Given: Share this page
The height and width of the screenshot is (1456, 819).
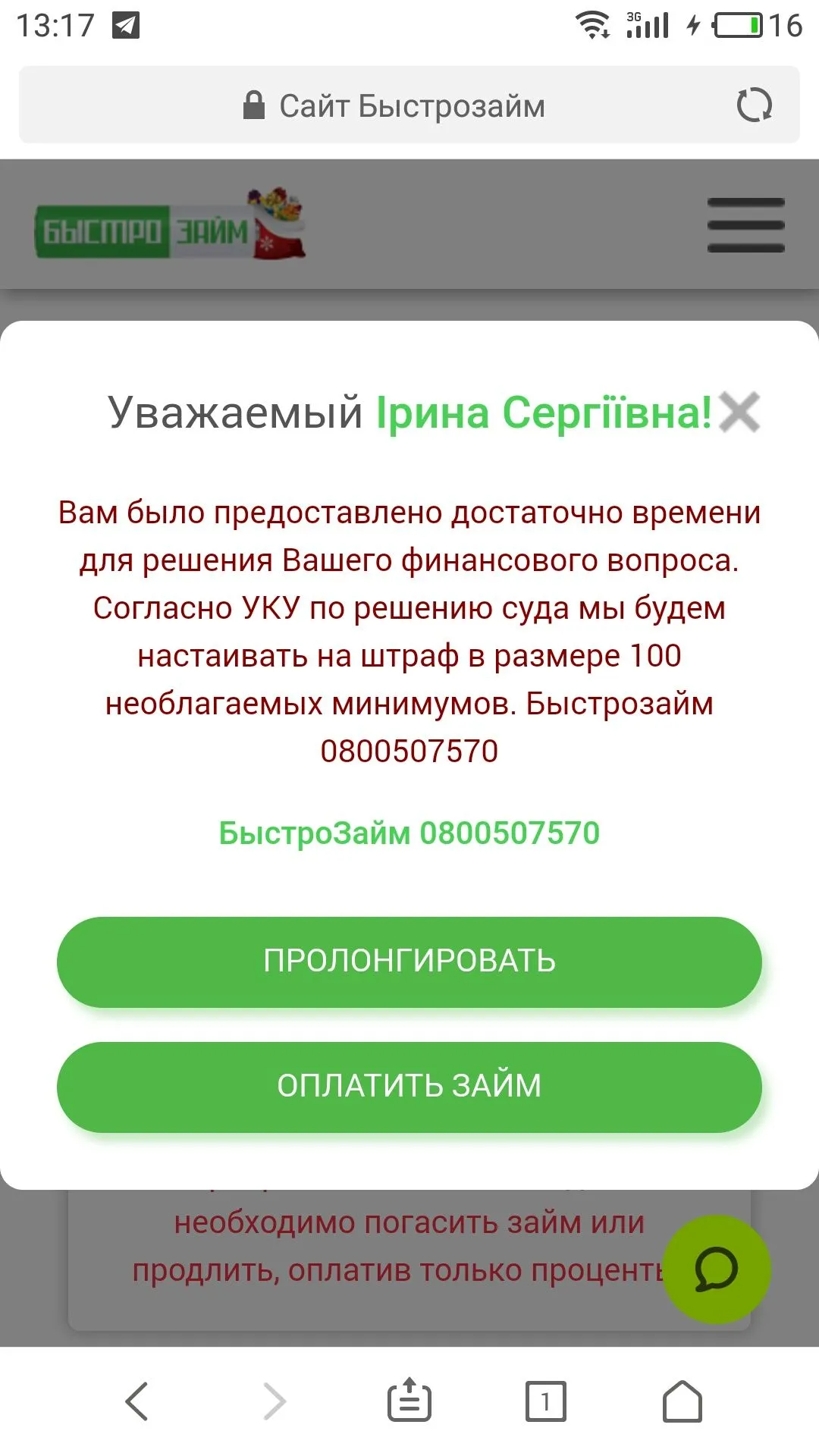Looking at the screenshot, I should [x=409, y=1401].
